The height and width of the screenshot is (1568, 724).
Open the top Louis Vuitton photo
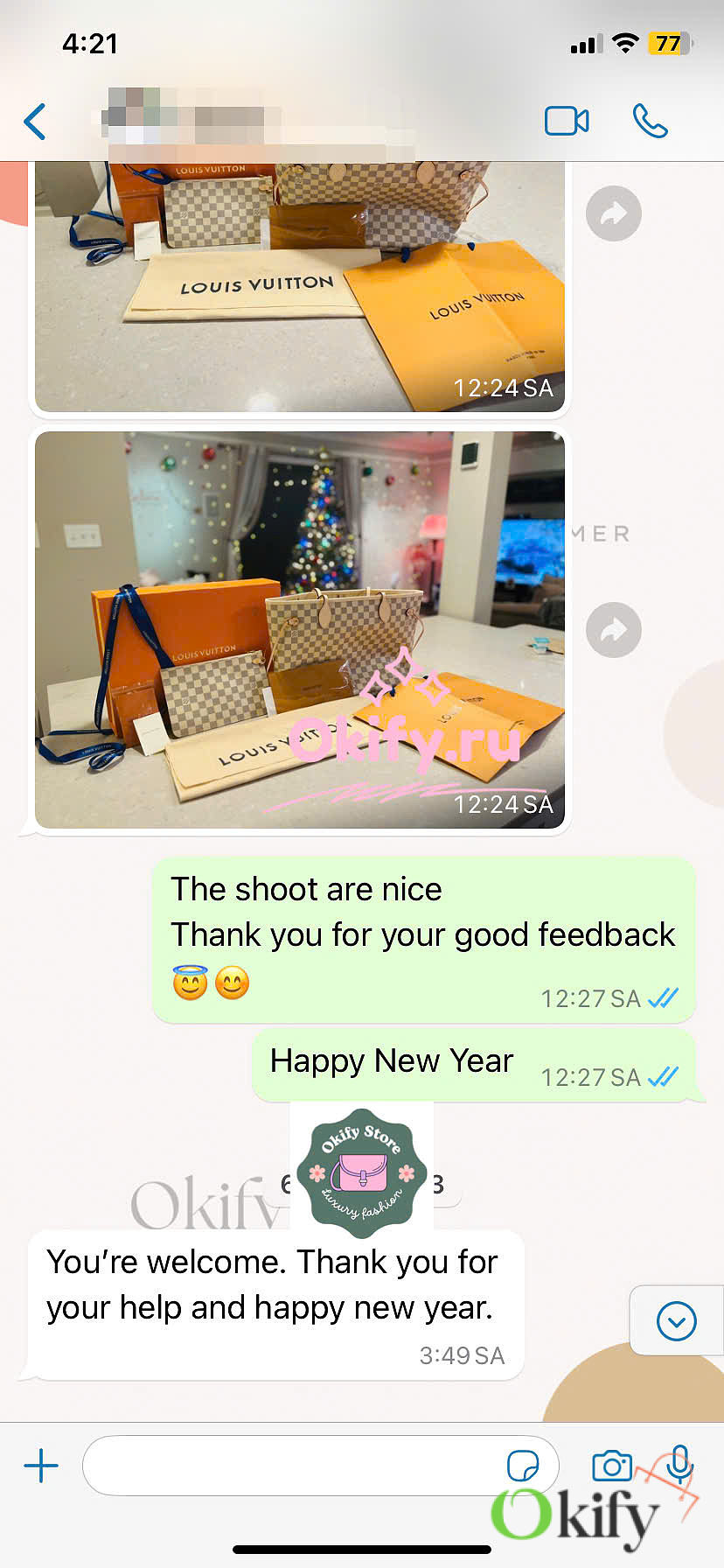(x=300, y=286)
